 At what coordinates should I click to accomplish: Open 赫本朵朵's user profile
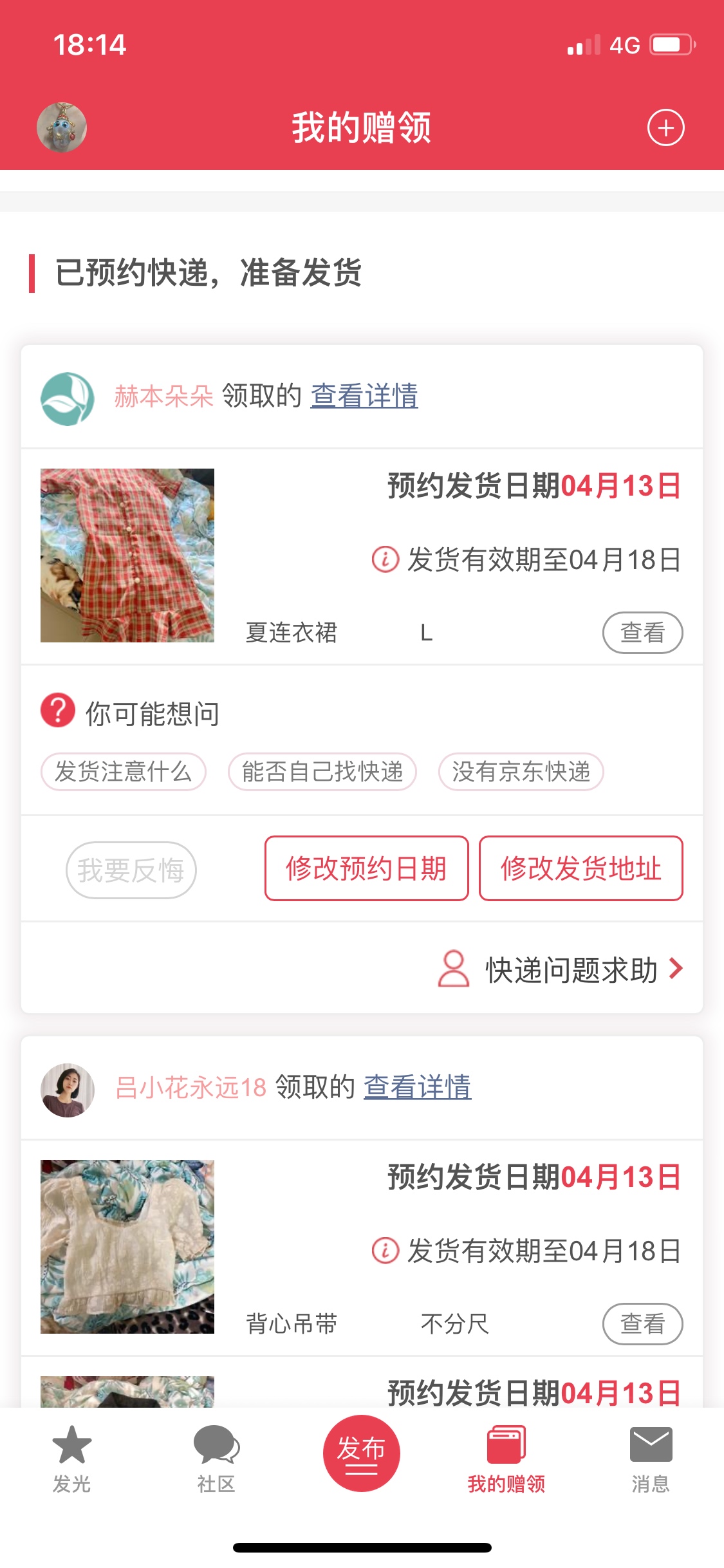pos(163,397)
